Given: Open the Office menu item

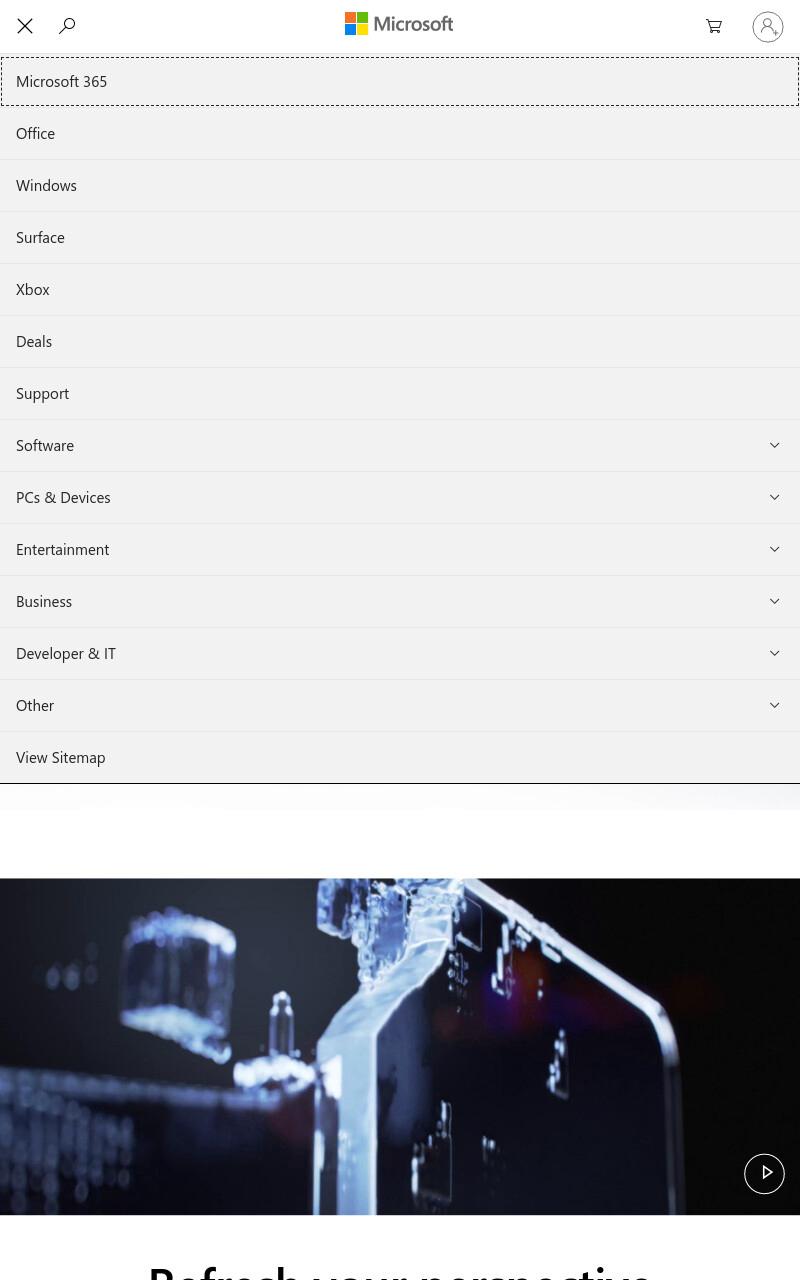Looking at the screenshot, I should 400,133.
